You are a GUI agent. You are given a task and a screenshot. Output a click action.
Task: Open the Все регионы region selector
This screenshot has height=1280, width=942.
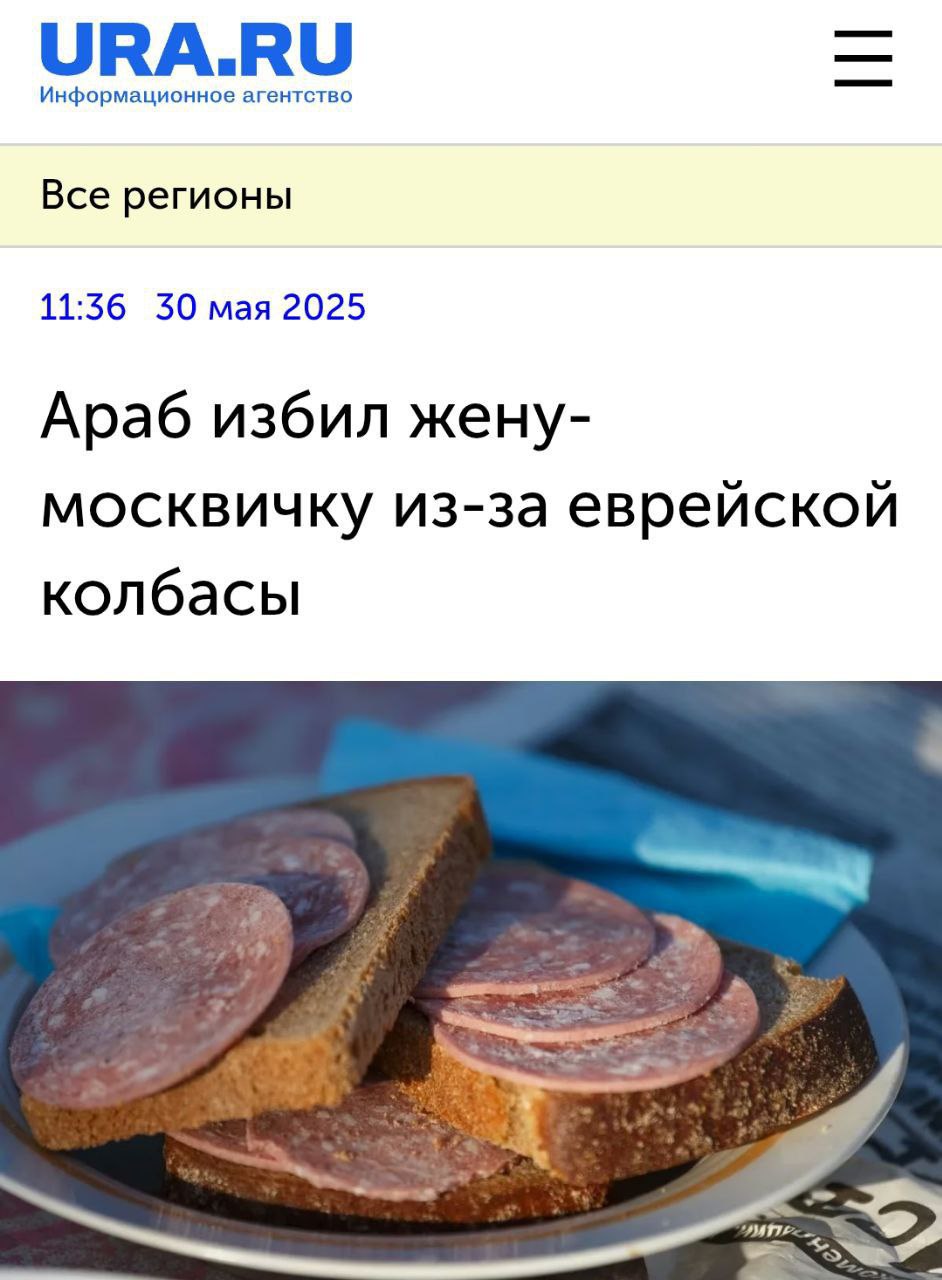tap(167, 196)
